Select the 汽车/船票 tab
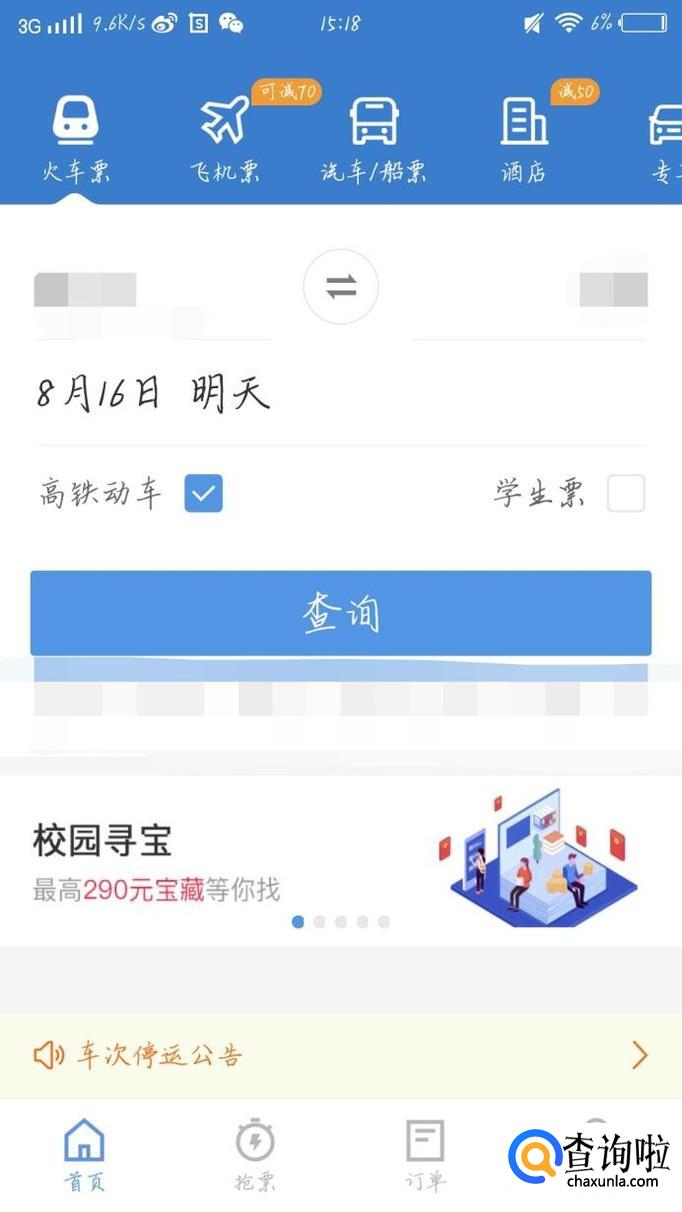The width and height of the screenshot is (682, 1212). pos(373,140)
